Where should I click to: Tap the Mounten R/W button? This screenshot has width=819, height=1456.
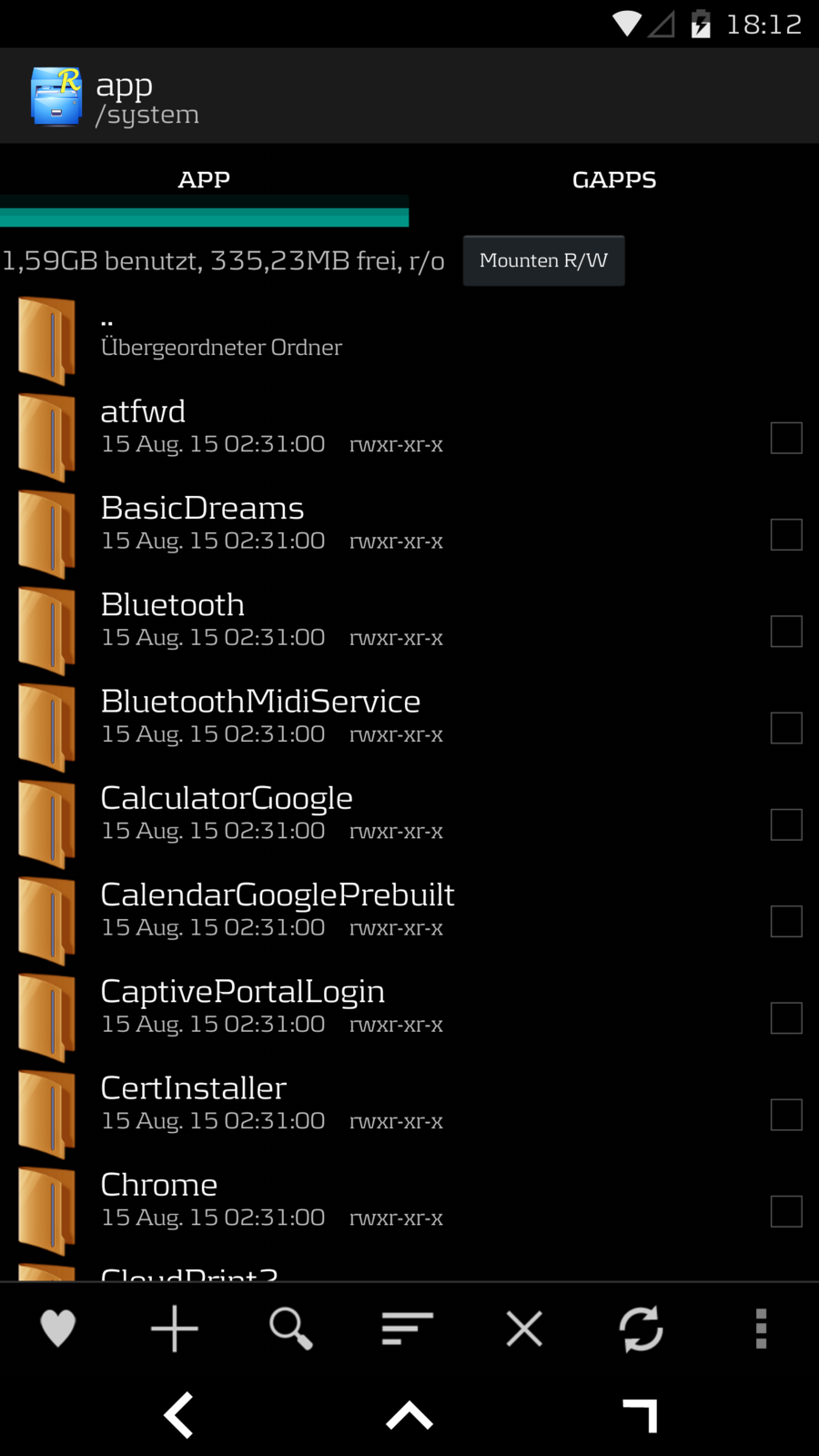tap(543, 260)
